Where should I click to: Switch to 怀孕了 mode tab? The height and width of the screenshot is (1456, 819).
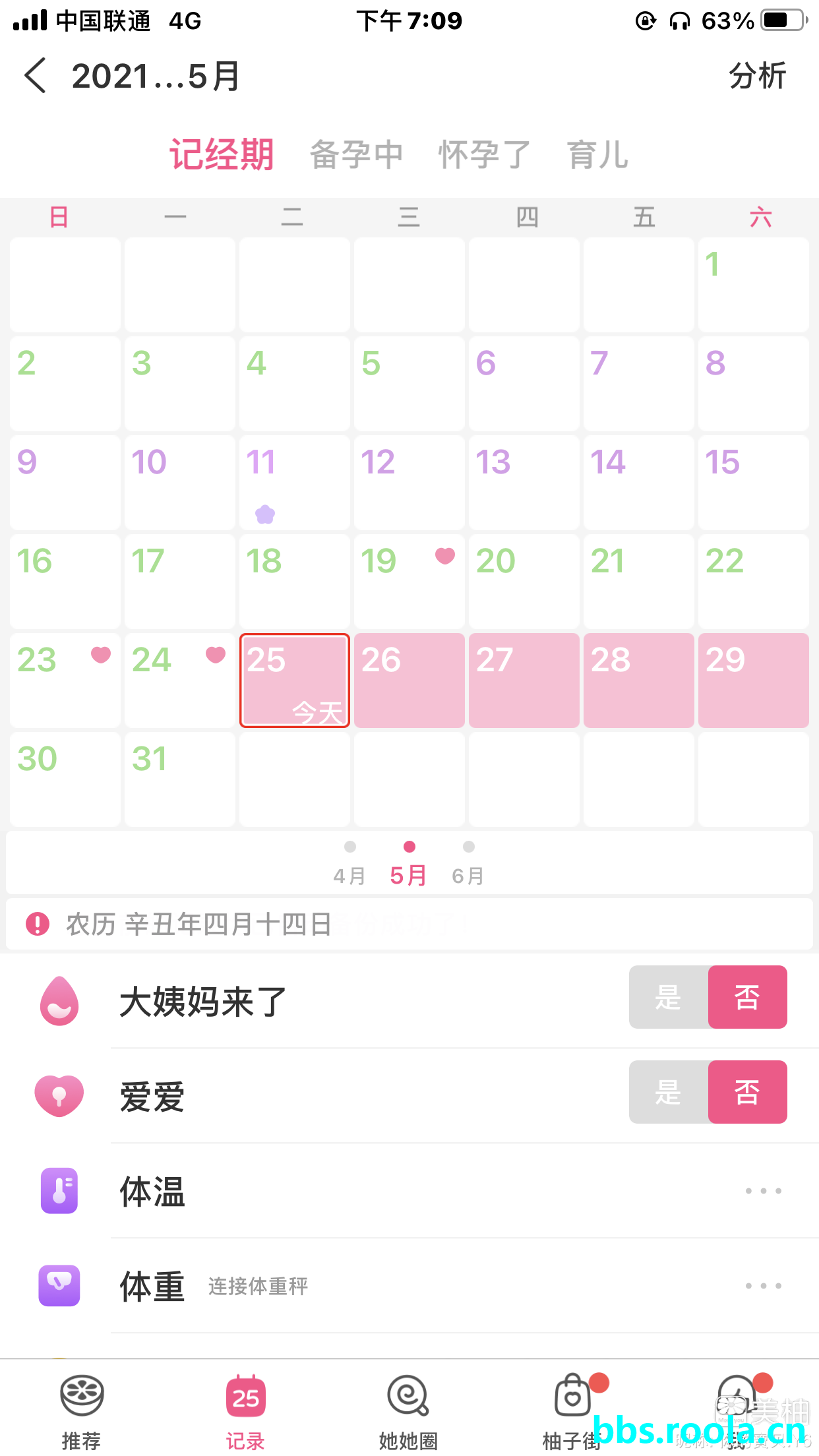[485, 155]
